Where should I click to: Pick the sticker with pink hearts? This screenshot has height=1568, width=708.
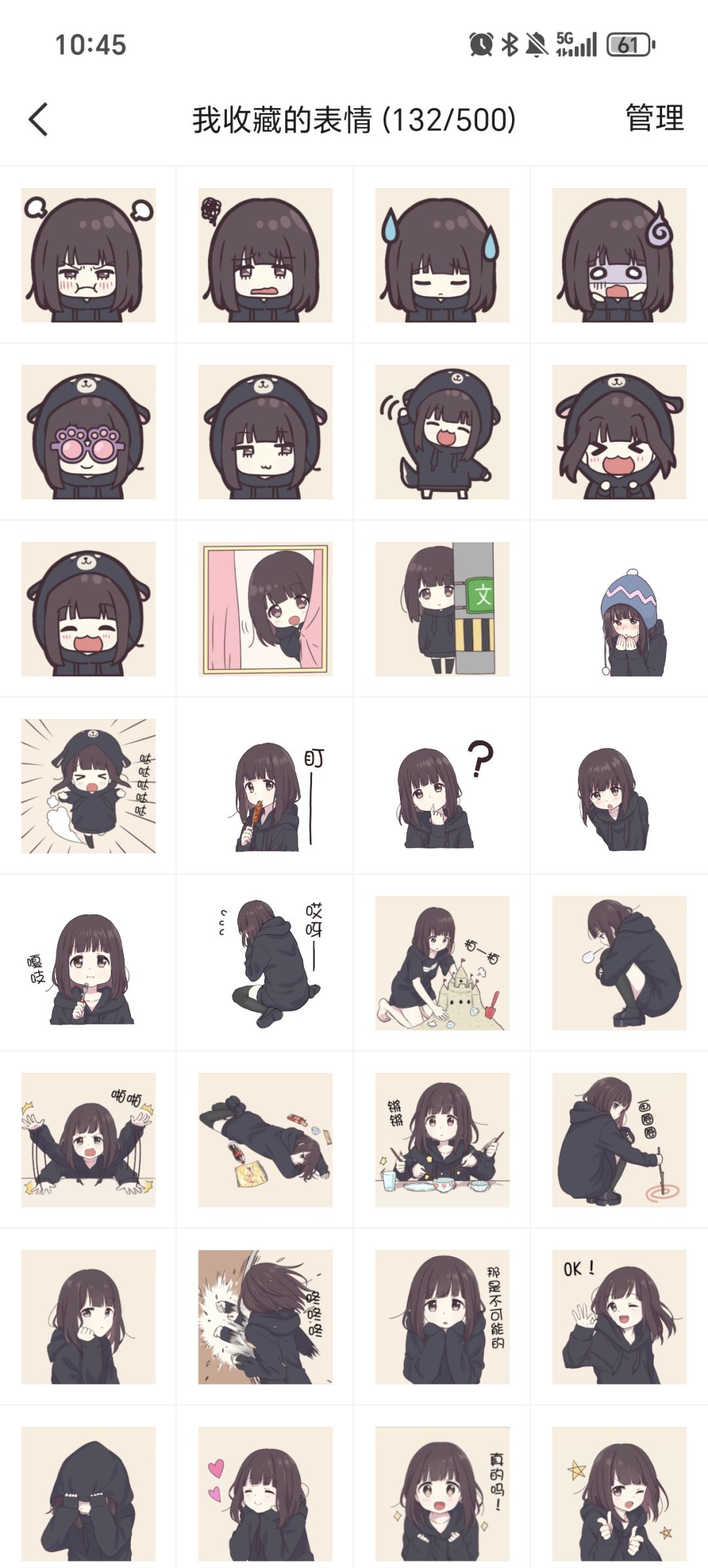point(265,1494)
